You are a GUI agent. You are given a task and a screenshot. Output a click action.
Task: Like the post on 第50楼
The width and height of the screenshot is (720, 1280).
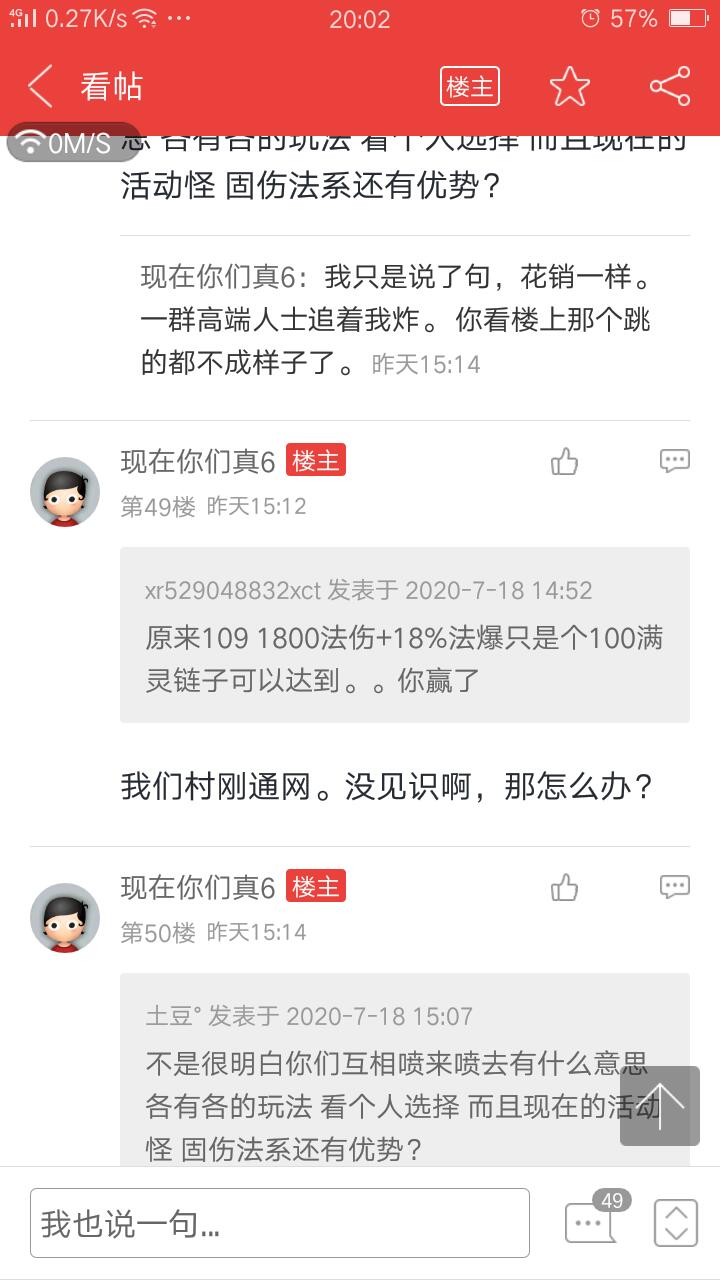(565, 887)
